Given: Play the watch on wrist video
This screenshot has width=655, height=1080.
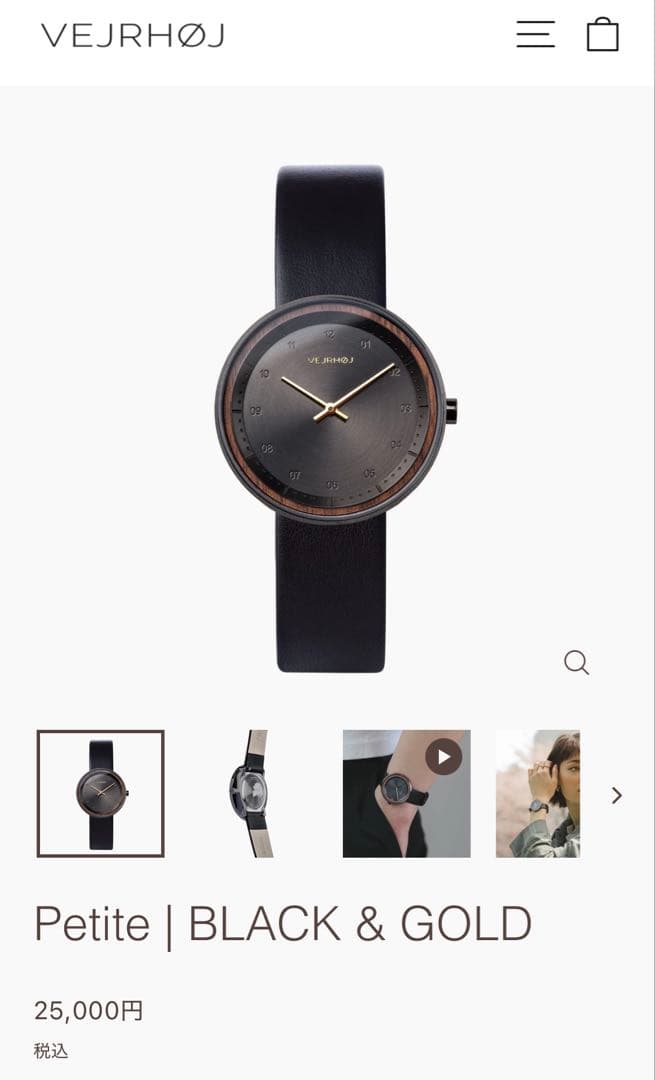Looking at the screenshot, I should point(443,757).
